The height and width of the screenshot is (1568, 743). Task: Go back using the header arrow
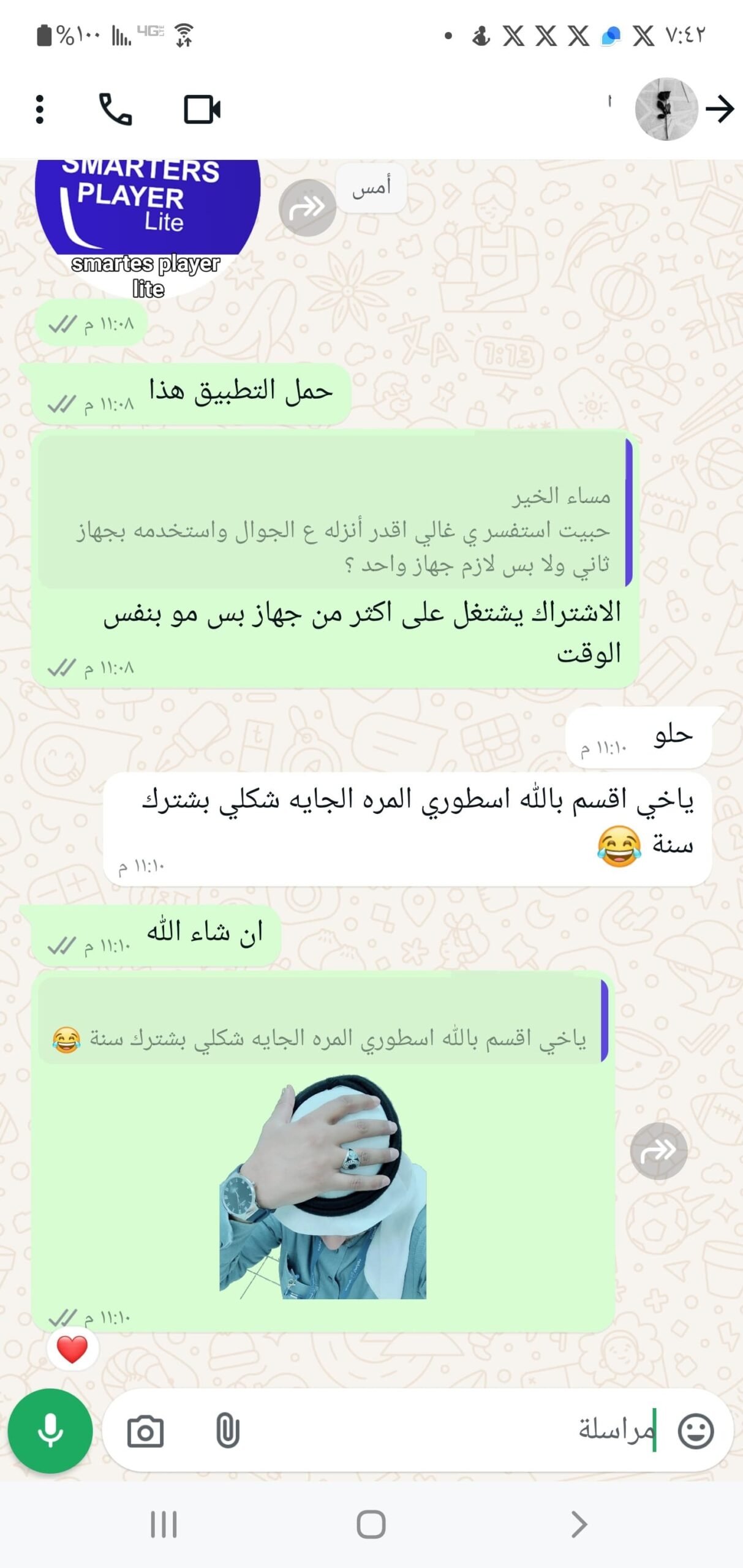click(719, 110)
